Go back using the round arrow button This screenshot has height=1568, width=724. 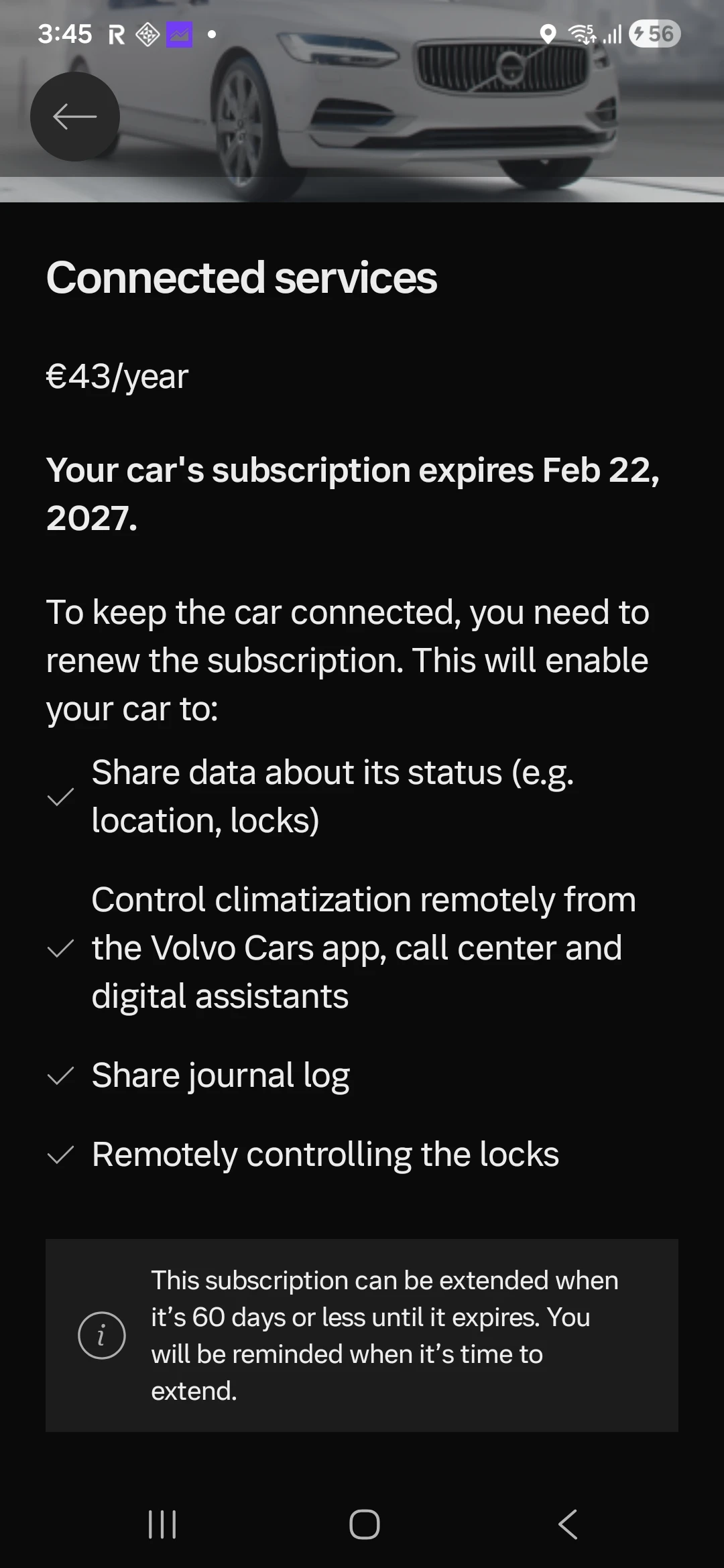coord(75,117)
